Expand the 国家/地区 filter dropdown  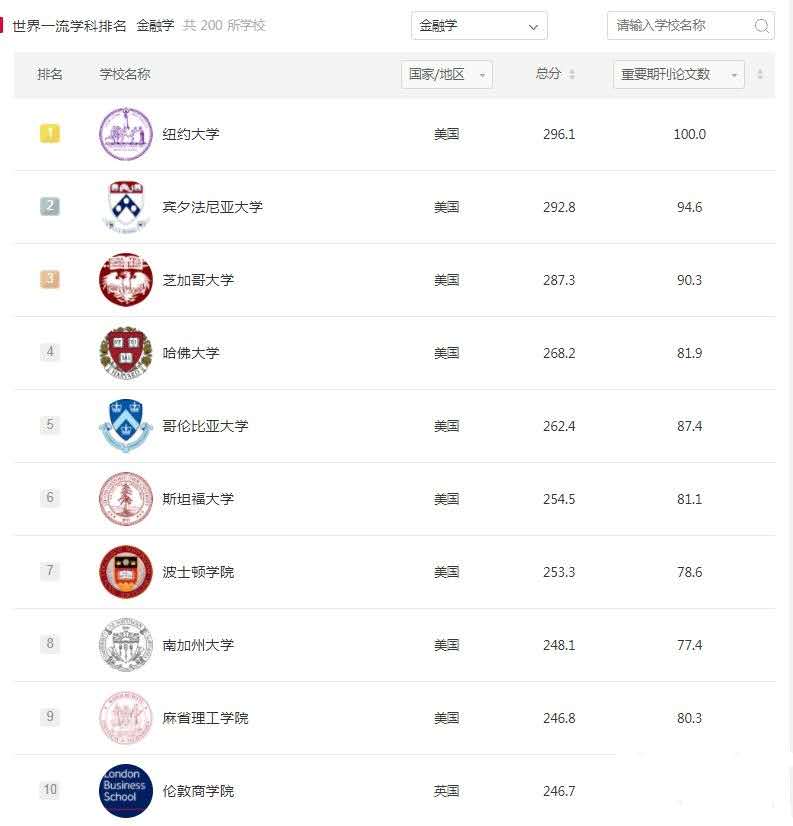[x=447, y=75]
